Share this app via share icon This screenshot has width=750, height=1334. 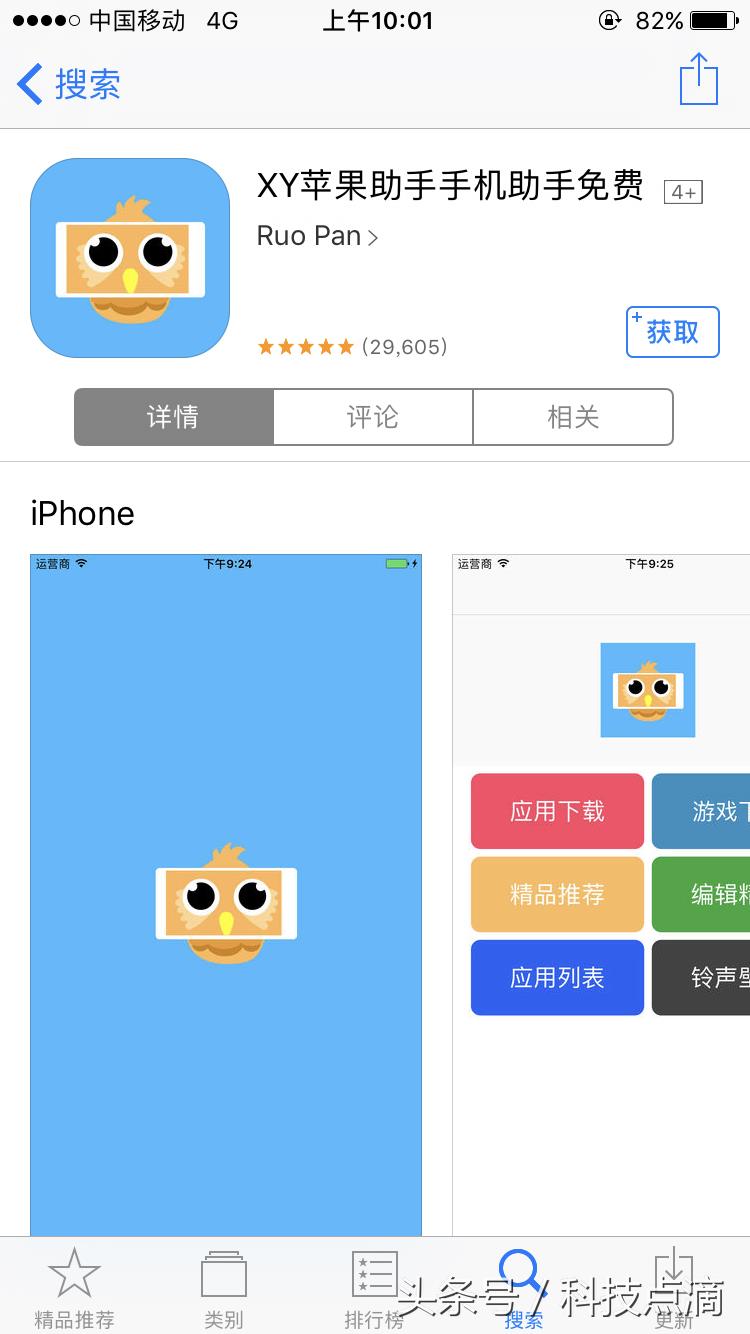[x=698, y=80]
